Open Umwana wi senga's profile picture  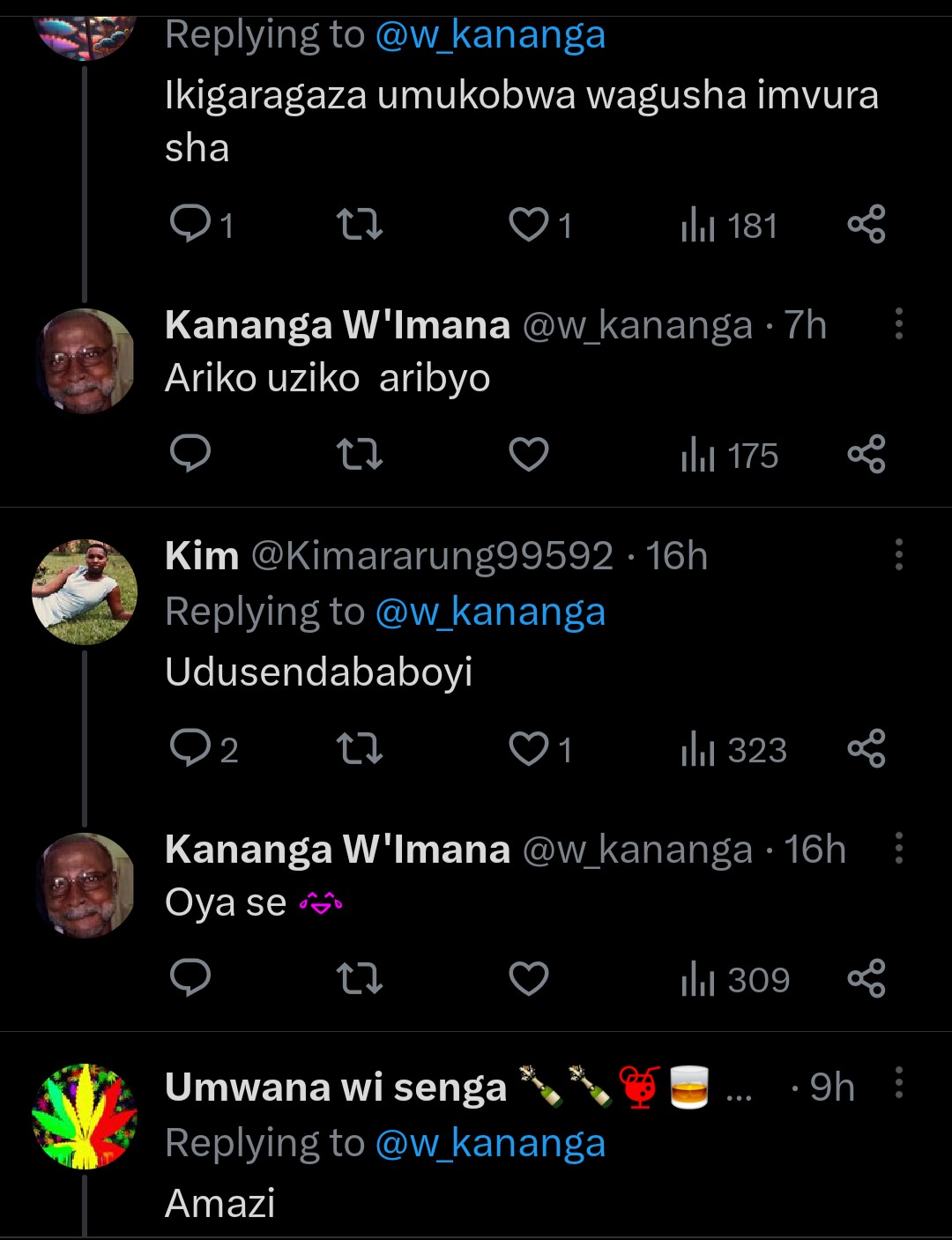coord(85,1117)
